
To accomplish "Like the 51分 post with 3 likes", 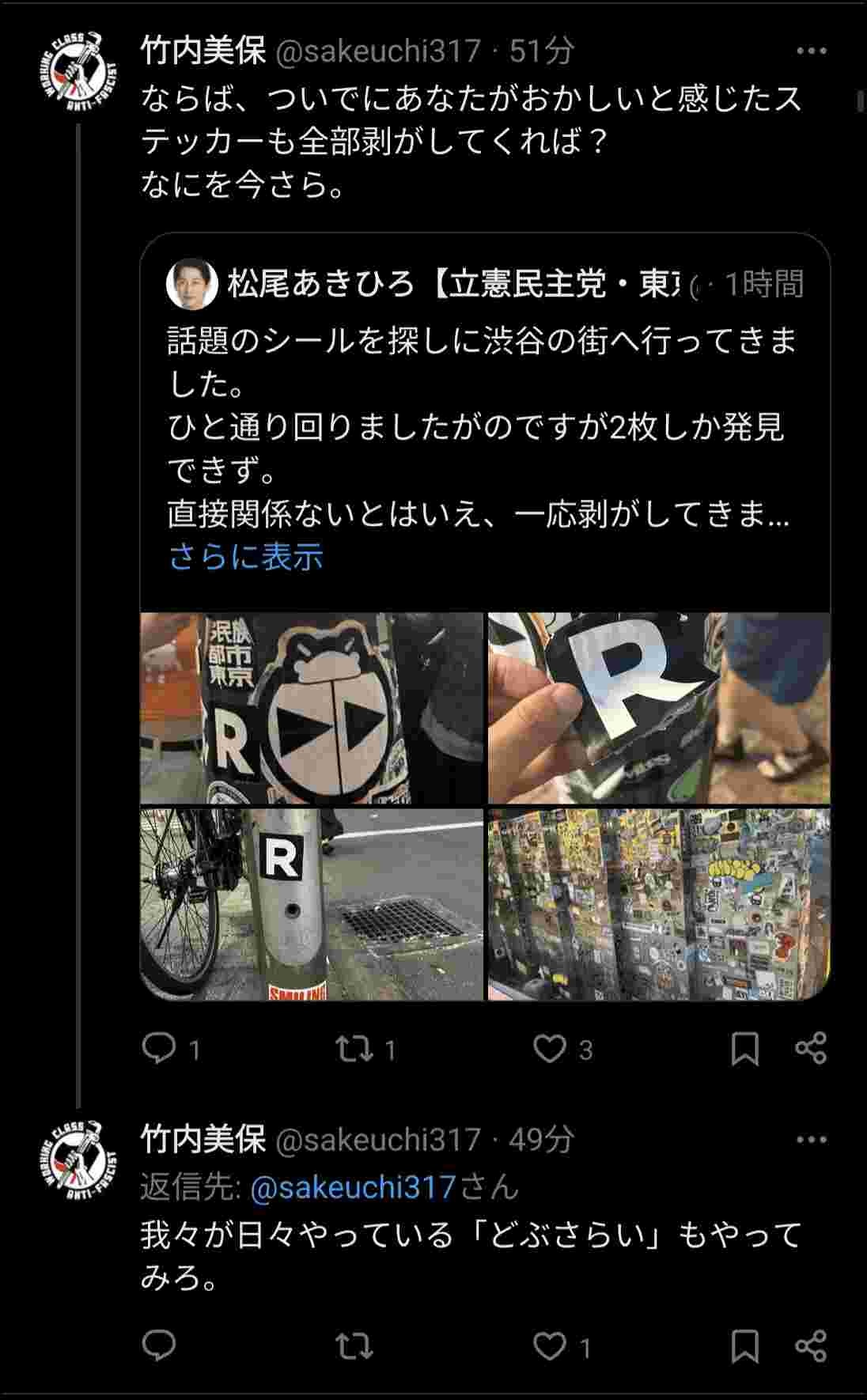I will pyautogui.click(x=549, y=1049).
